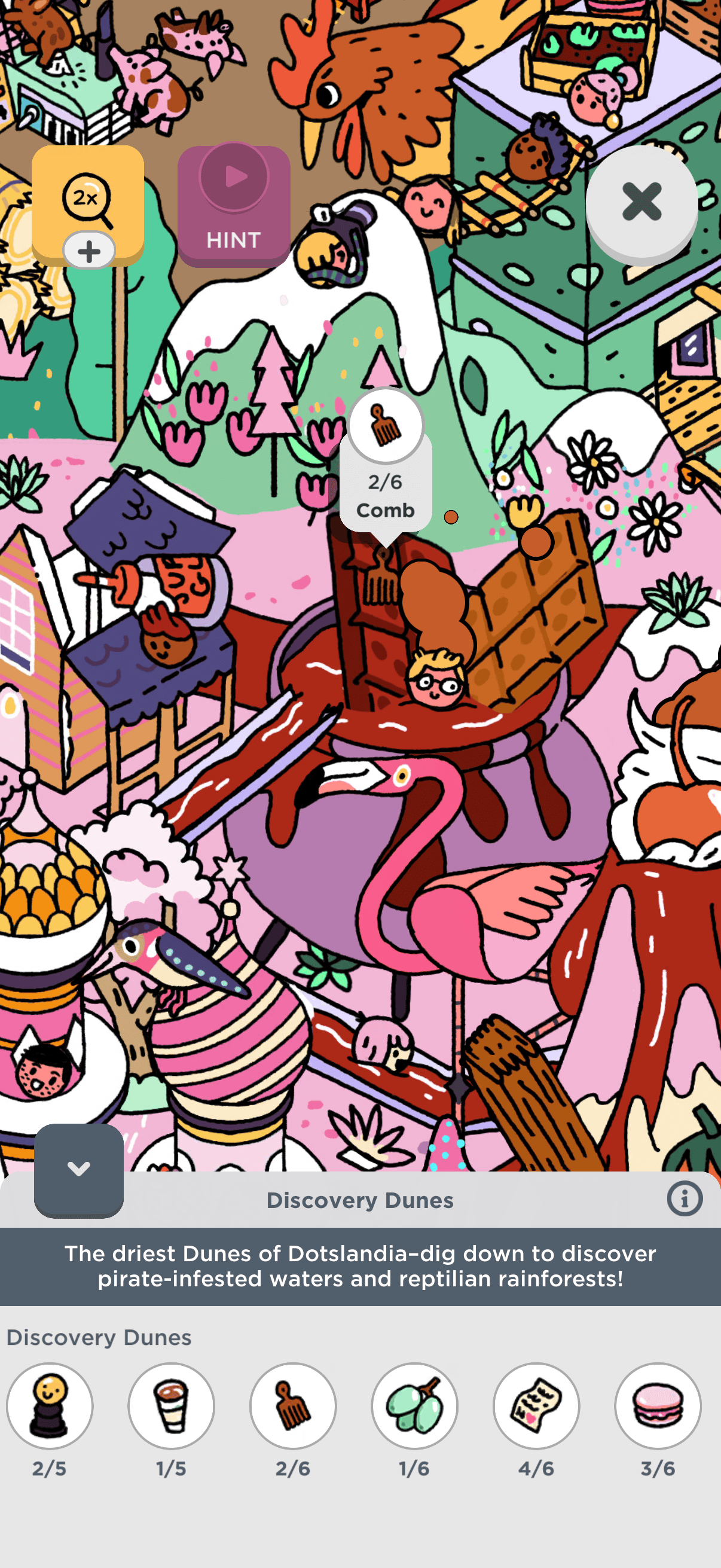Tap the Comb 2/6 tooltip bubble
The height and width of the screenshot is (1568, 721).
pos(386,469)
